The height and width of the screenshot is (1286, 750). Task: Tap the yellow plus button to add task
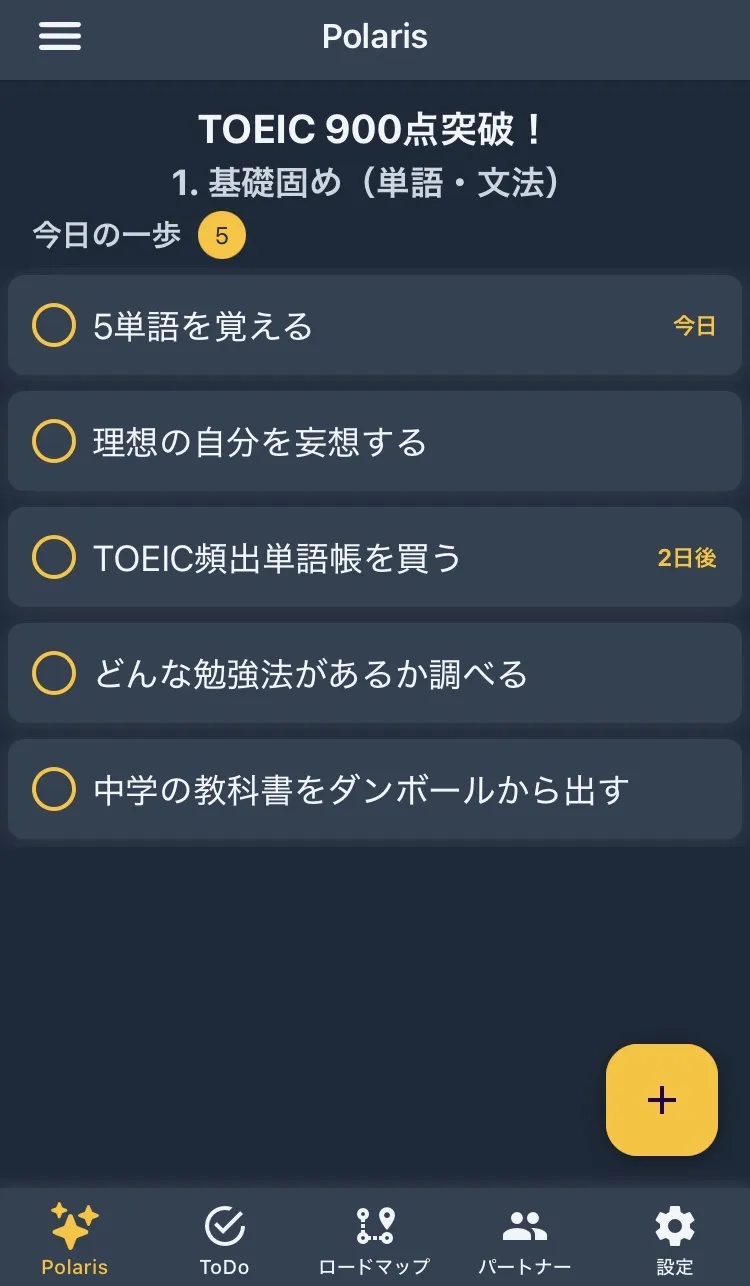click(661, 1100)
